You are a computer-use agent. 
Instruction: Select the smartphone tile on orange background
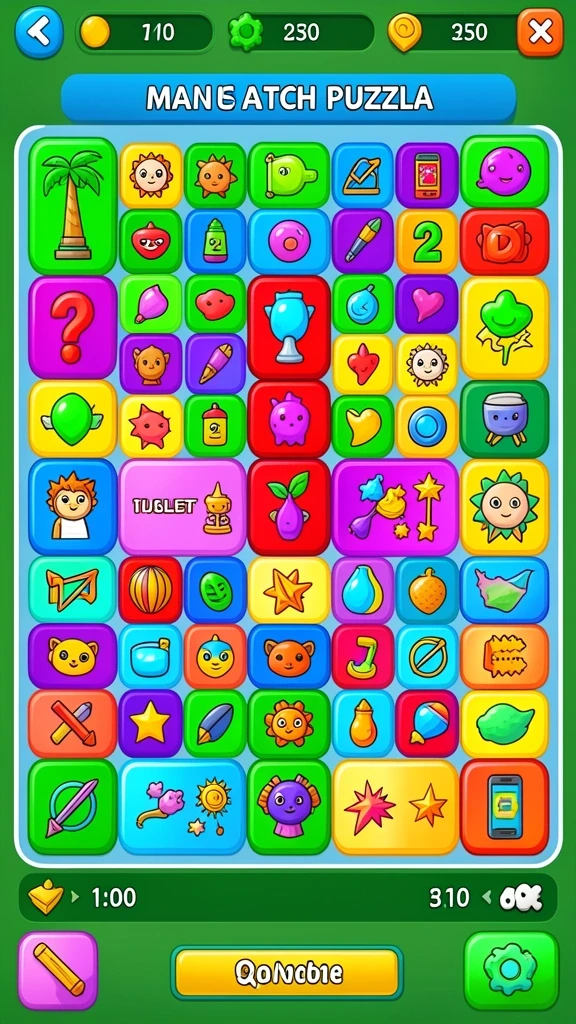pyautogui.click(x=504, y=807)
